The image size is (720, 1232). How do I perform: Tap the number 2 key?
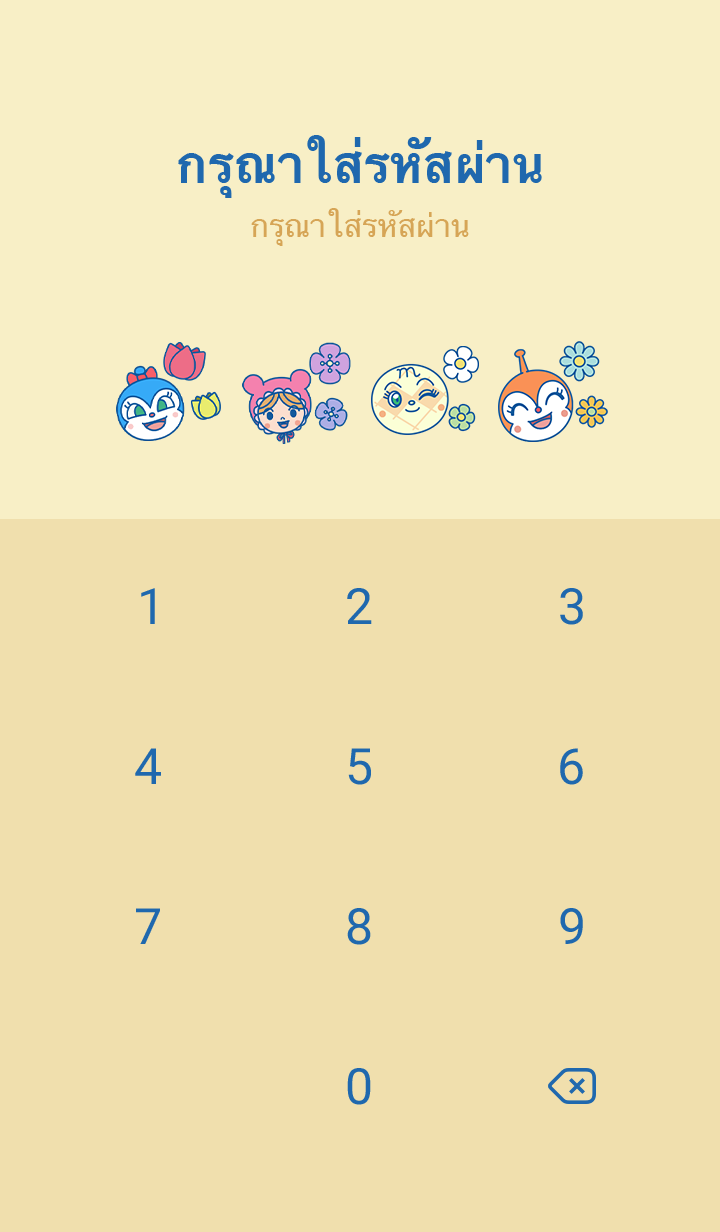[x=359, y=607]
